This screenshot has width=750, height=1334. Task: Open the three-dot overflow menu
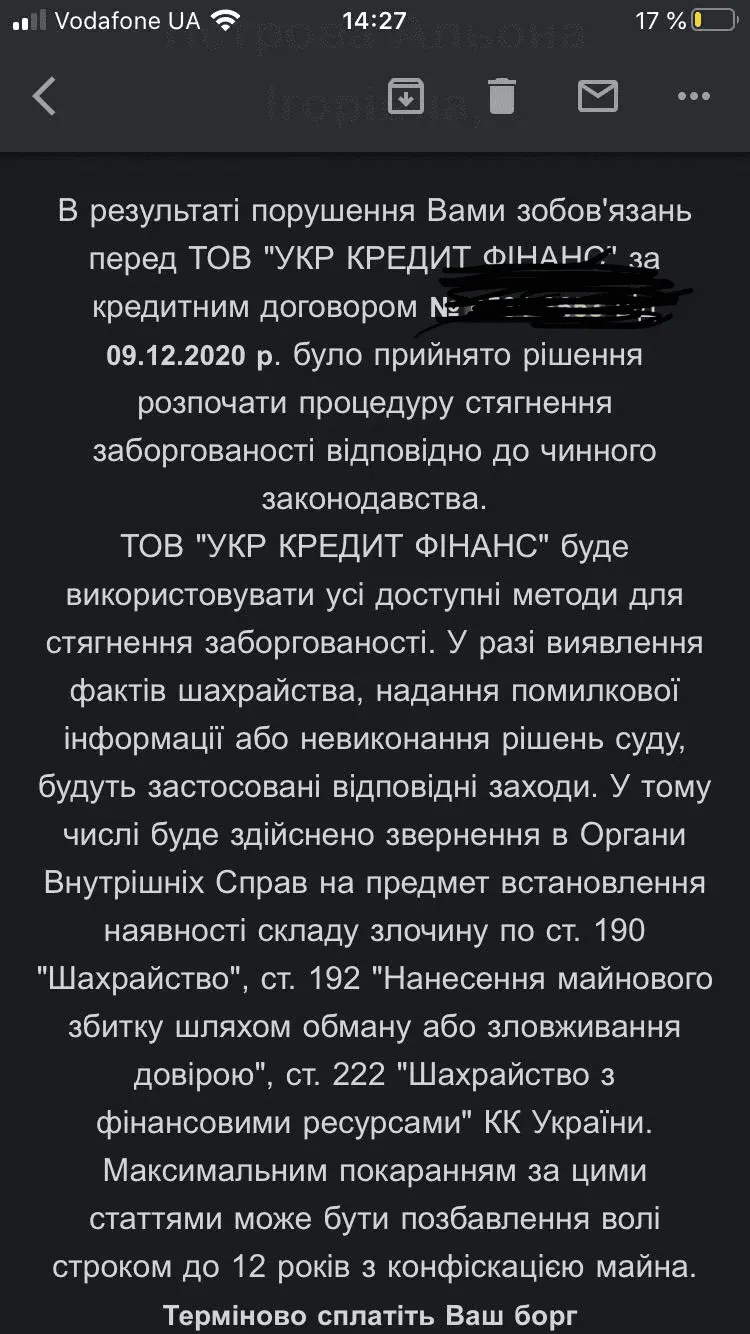click(693, 97)
